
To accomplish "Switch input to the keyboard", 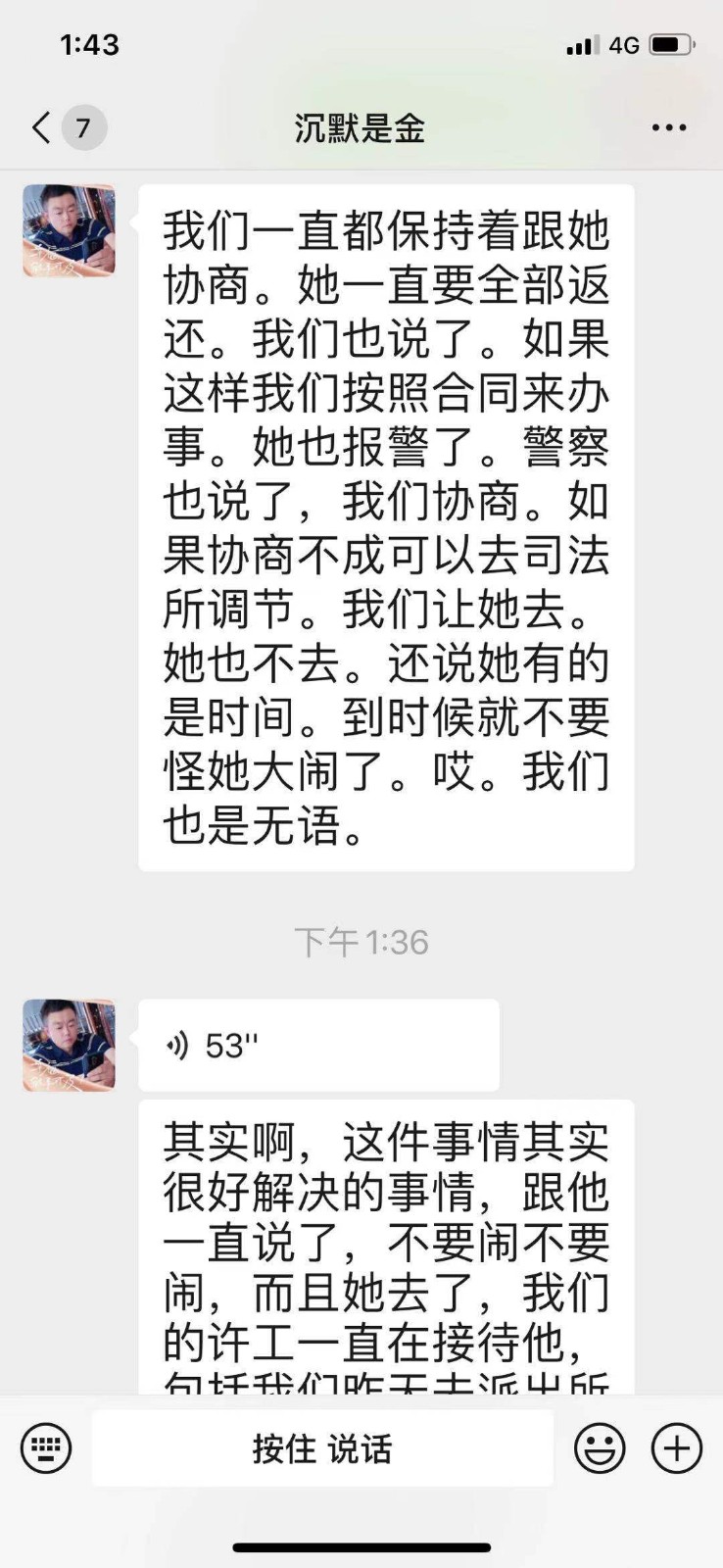I will point(46,1447).
